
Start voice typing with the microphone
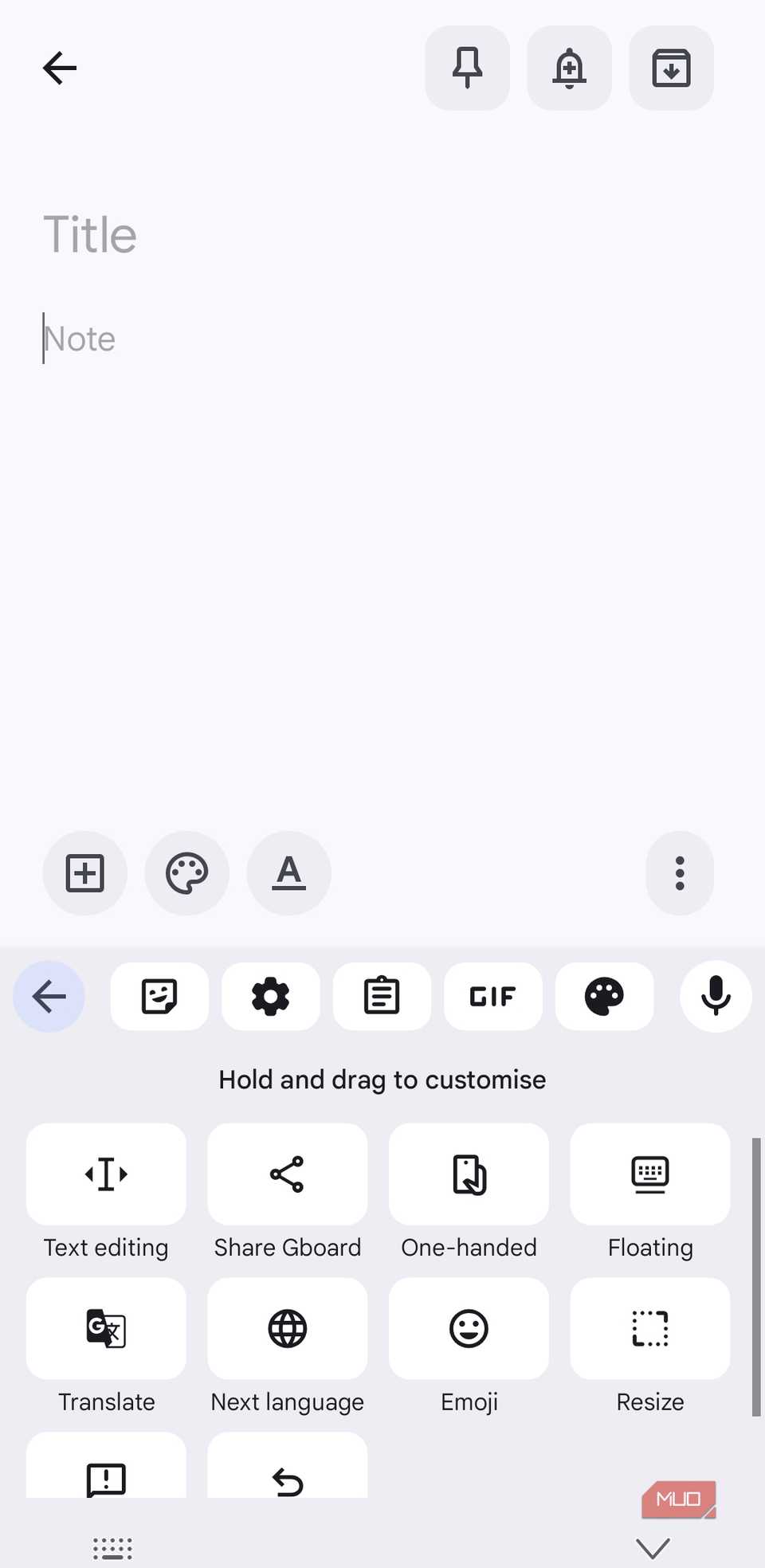[x=715, y=997]
